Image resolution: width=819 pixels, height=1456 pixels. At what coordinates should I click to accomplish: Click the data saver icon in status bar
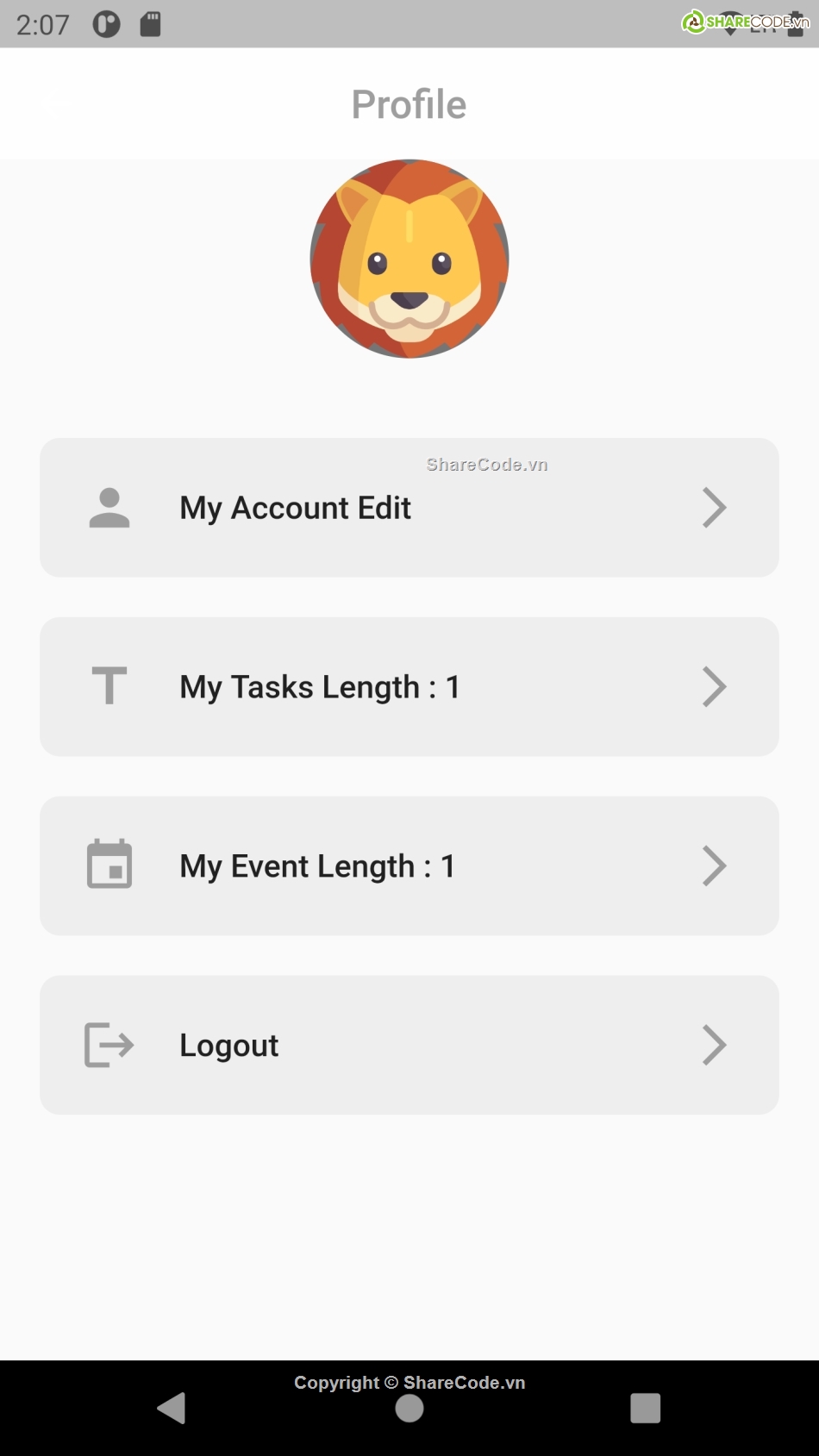pos(107,23)
